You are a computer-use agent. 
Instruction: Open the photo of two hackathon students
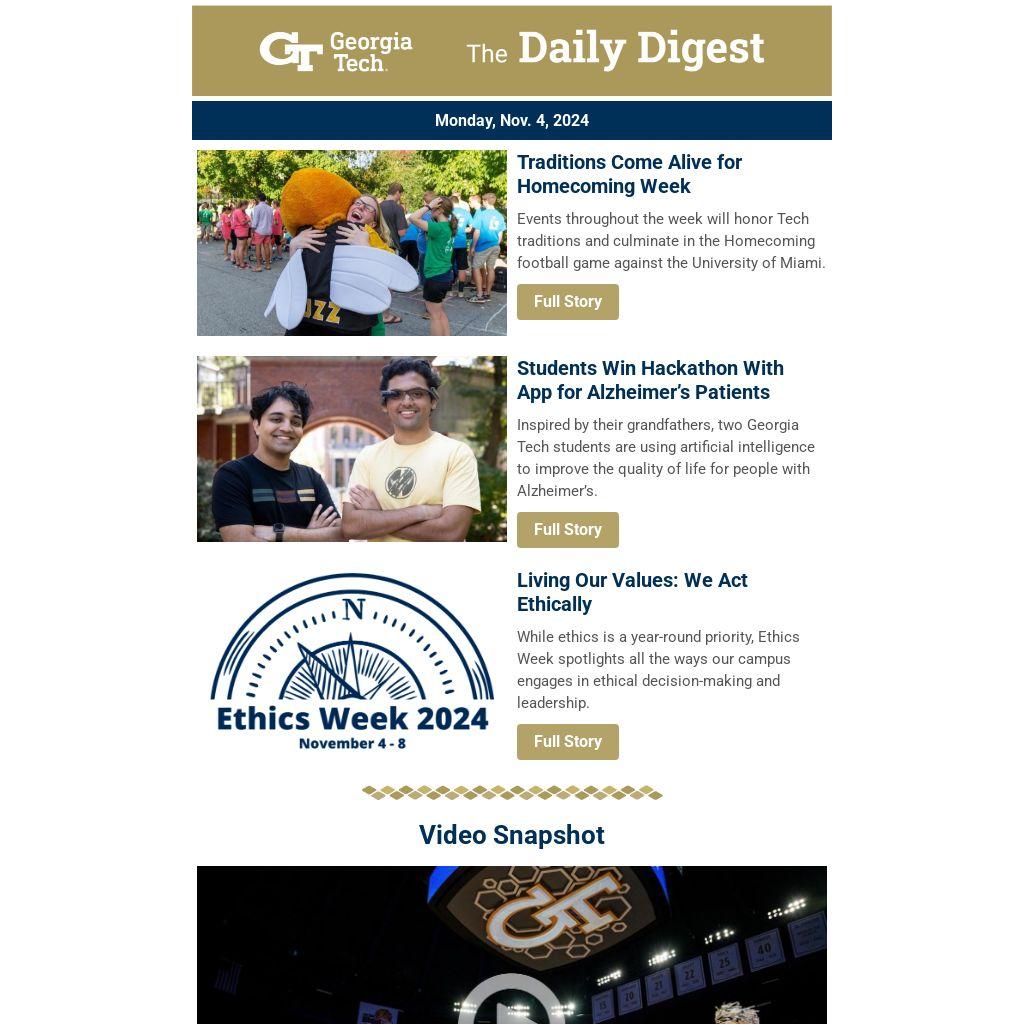coord(352,449)
